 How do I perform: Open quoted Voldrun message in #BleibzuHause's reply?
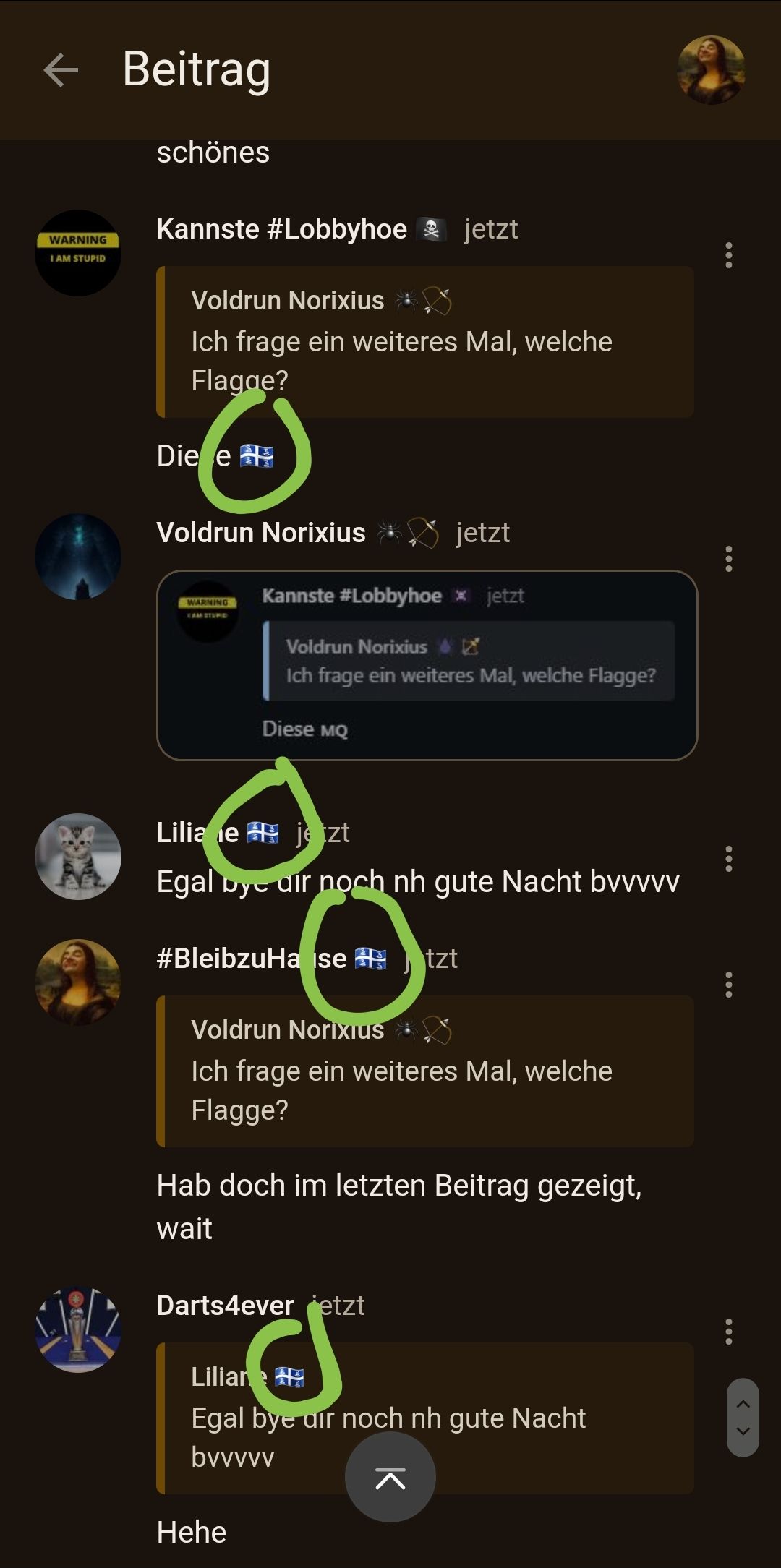tap(425, 1071)
